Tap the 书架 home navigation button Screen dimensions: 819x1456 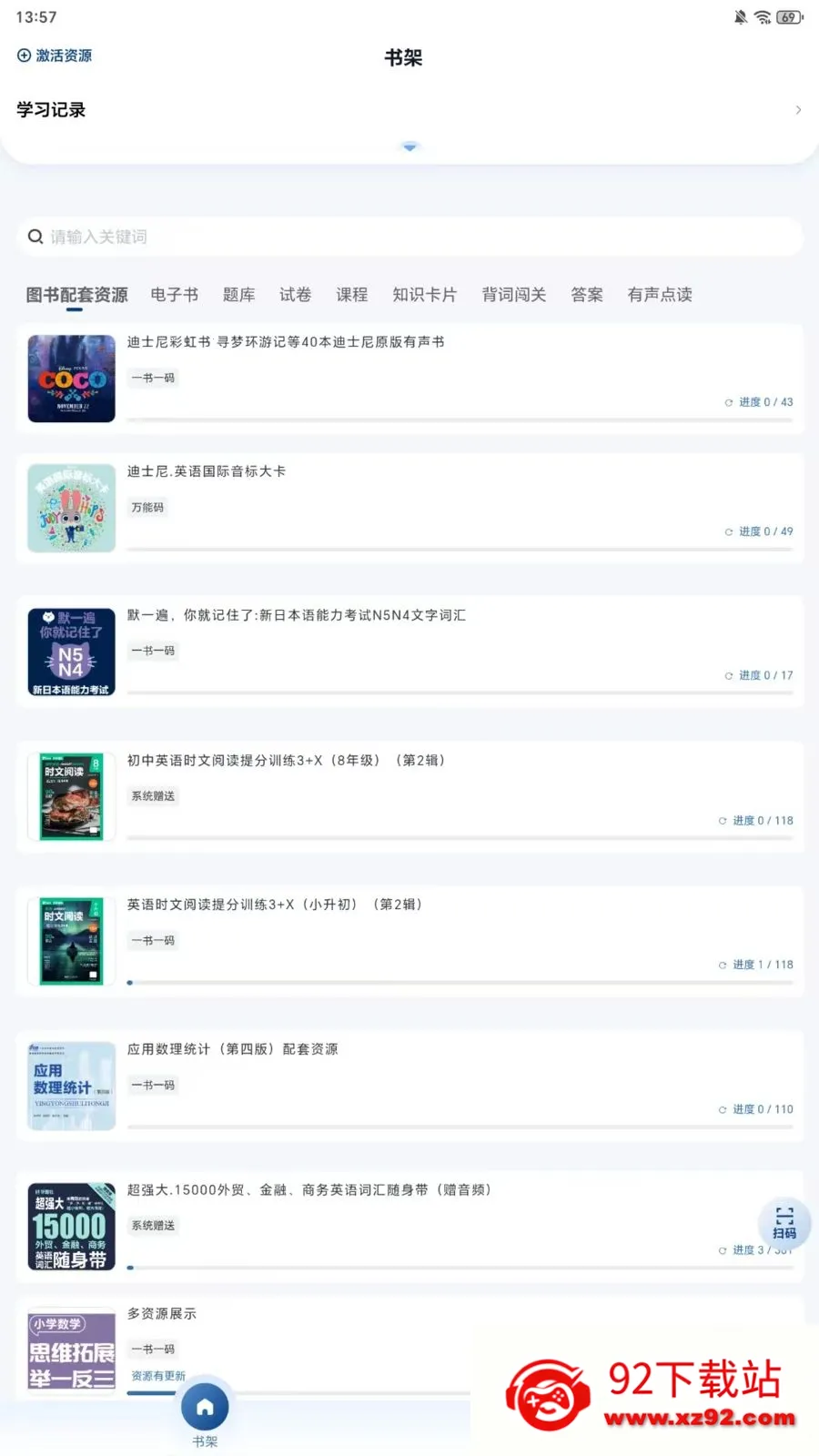click(205, 1410)
